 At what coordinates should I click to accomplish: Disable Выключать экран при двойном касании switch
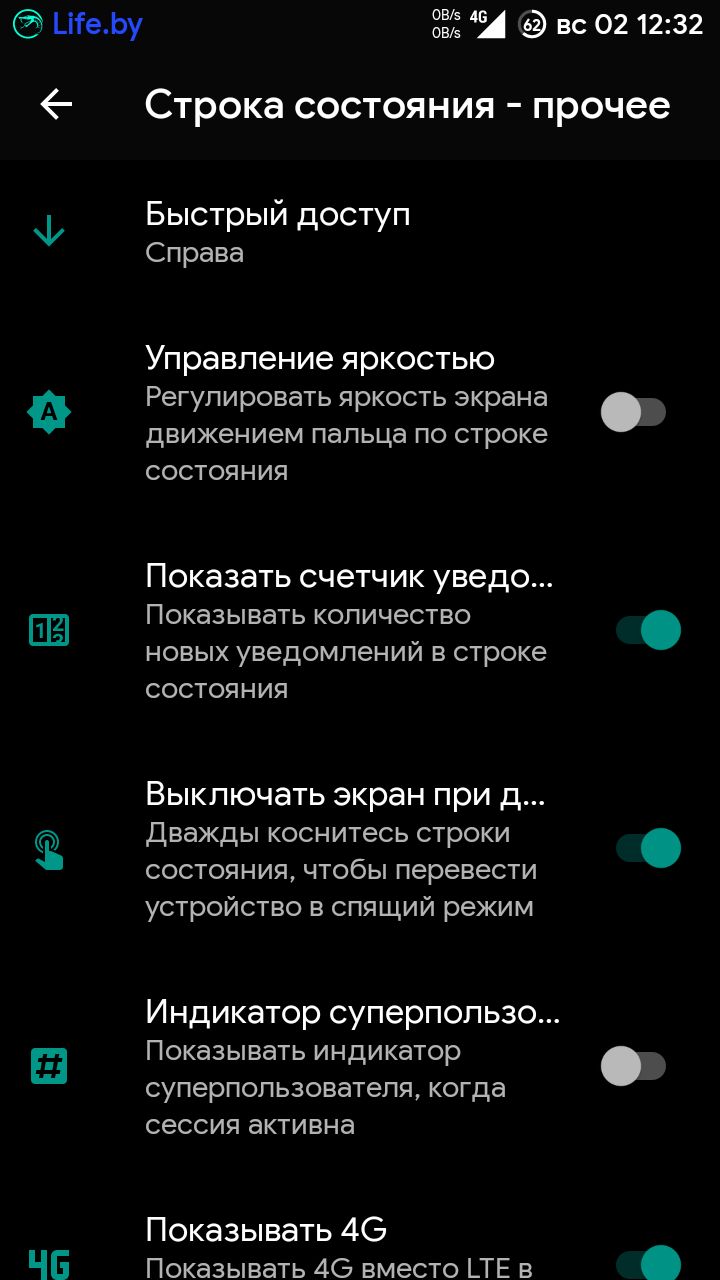647,848
